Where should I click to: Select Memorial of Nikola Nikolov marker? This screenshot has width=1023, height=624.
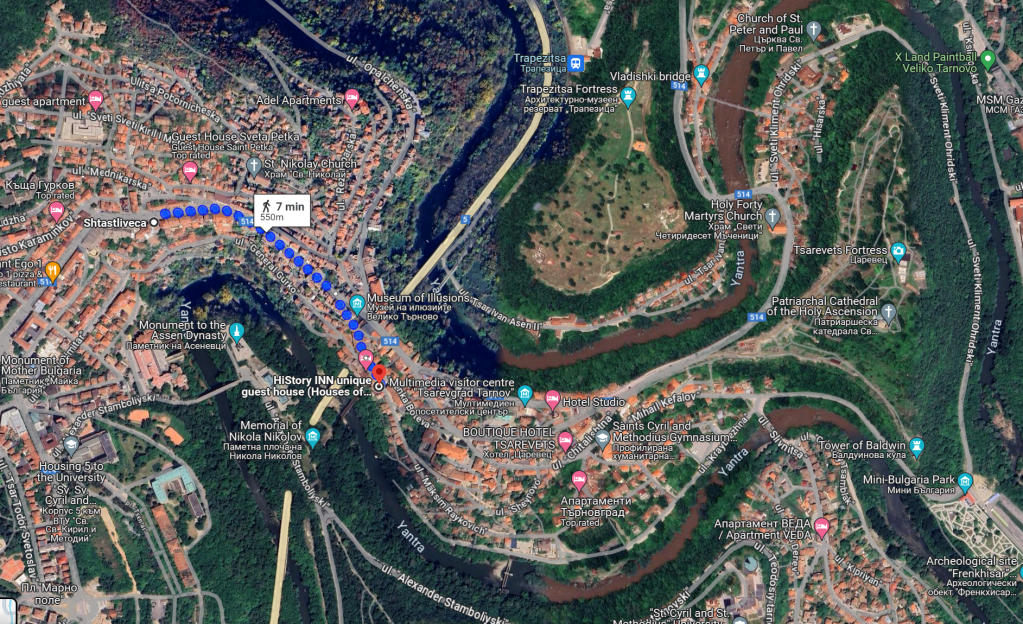(x=312, y=437)
